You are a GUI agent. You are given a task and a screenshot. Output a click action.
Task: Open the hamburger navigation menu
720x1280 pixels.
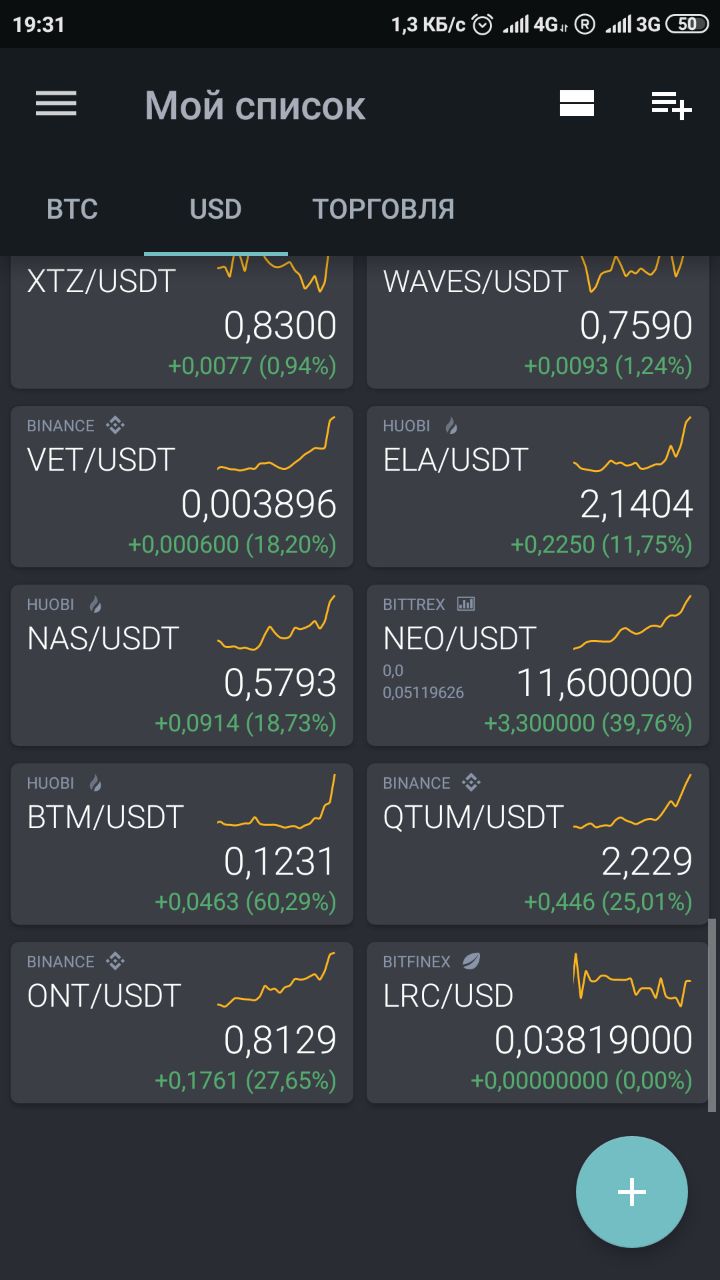click(x=56, y=104)
